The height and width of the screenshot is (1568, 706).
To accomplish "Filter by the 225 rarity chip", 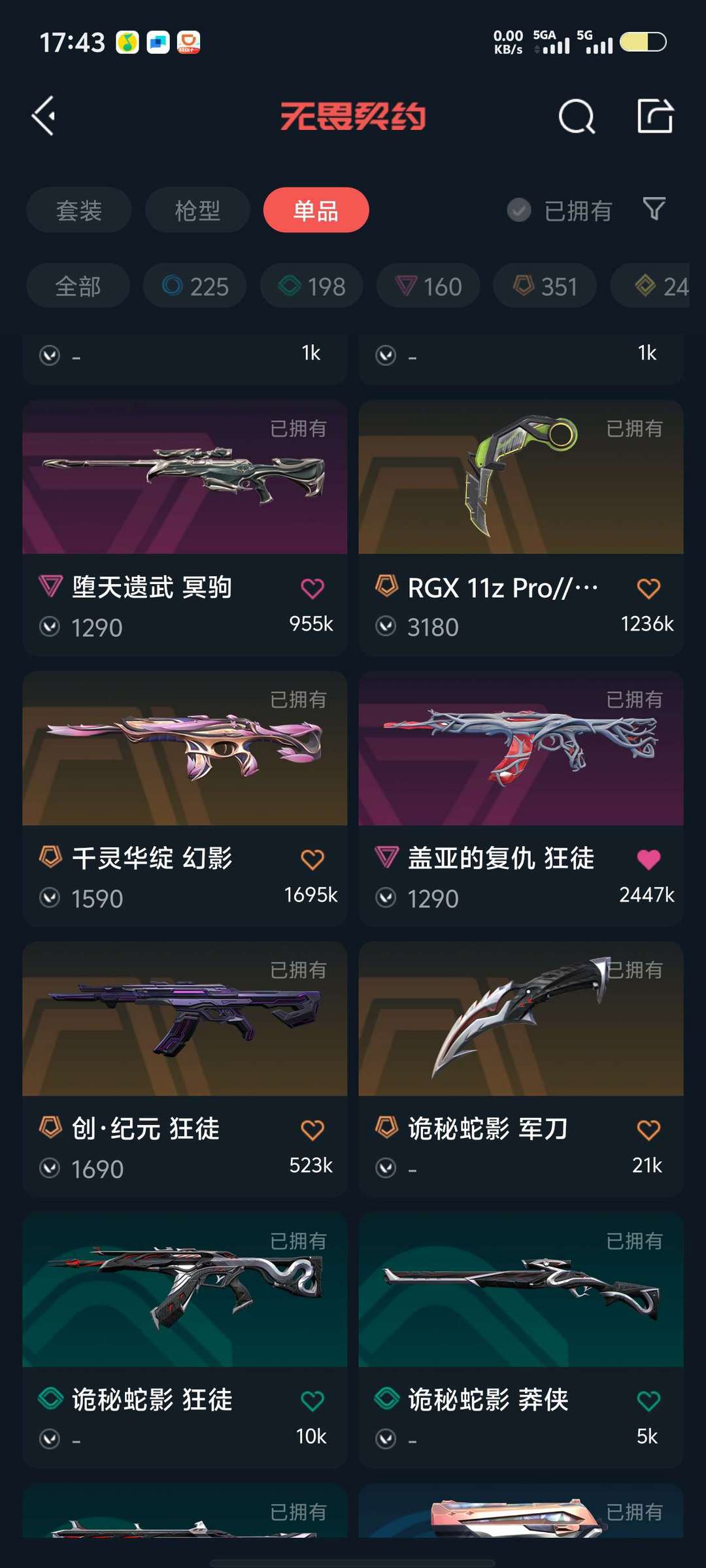I will pyautogui.click(x=195, y=286).
